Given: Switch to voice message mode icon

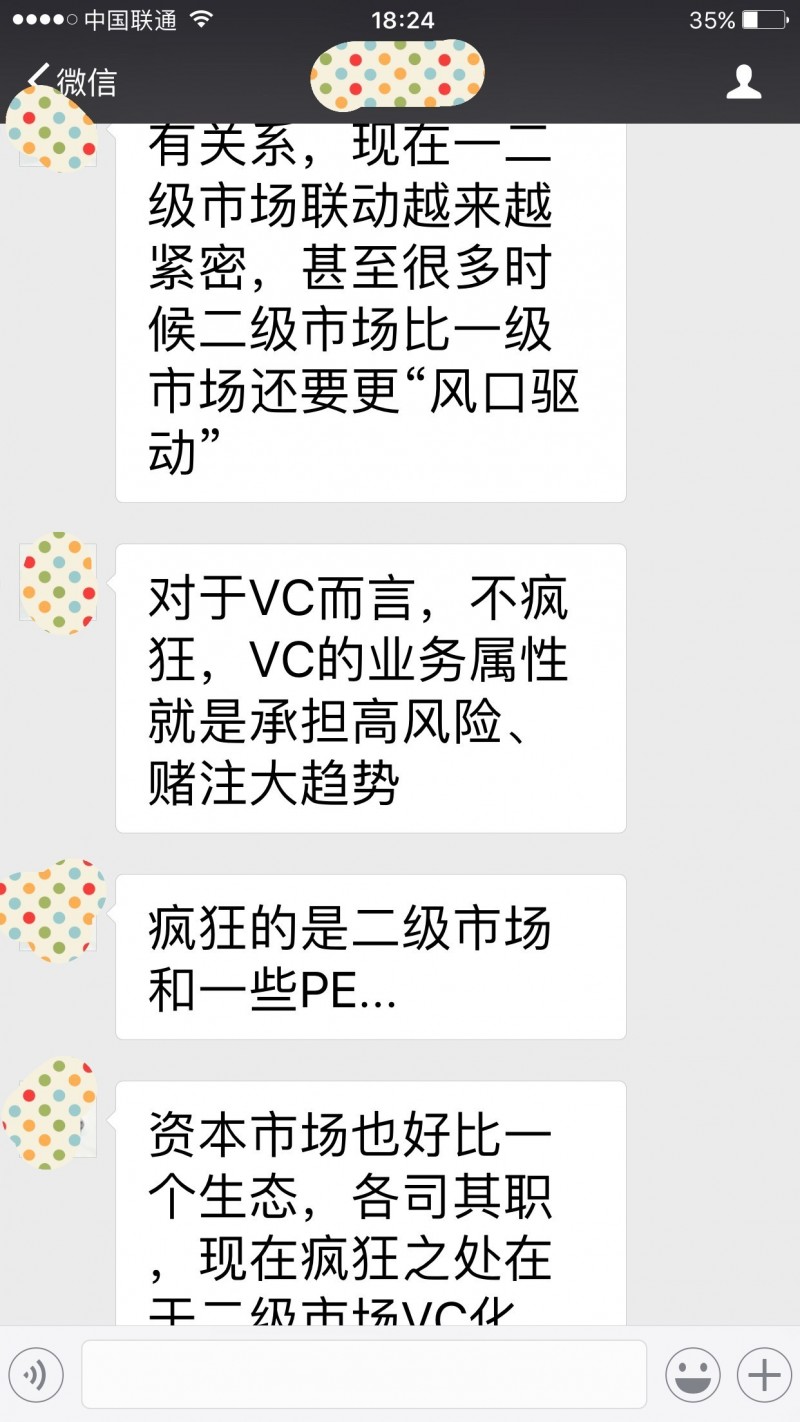Looking at the screenshot, I should (37, 1375).
